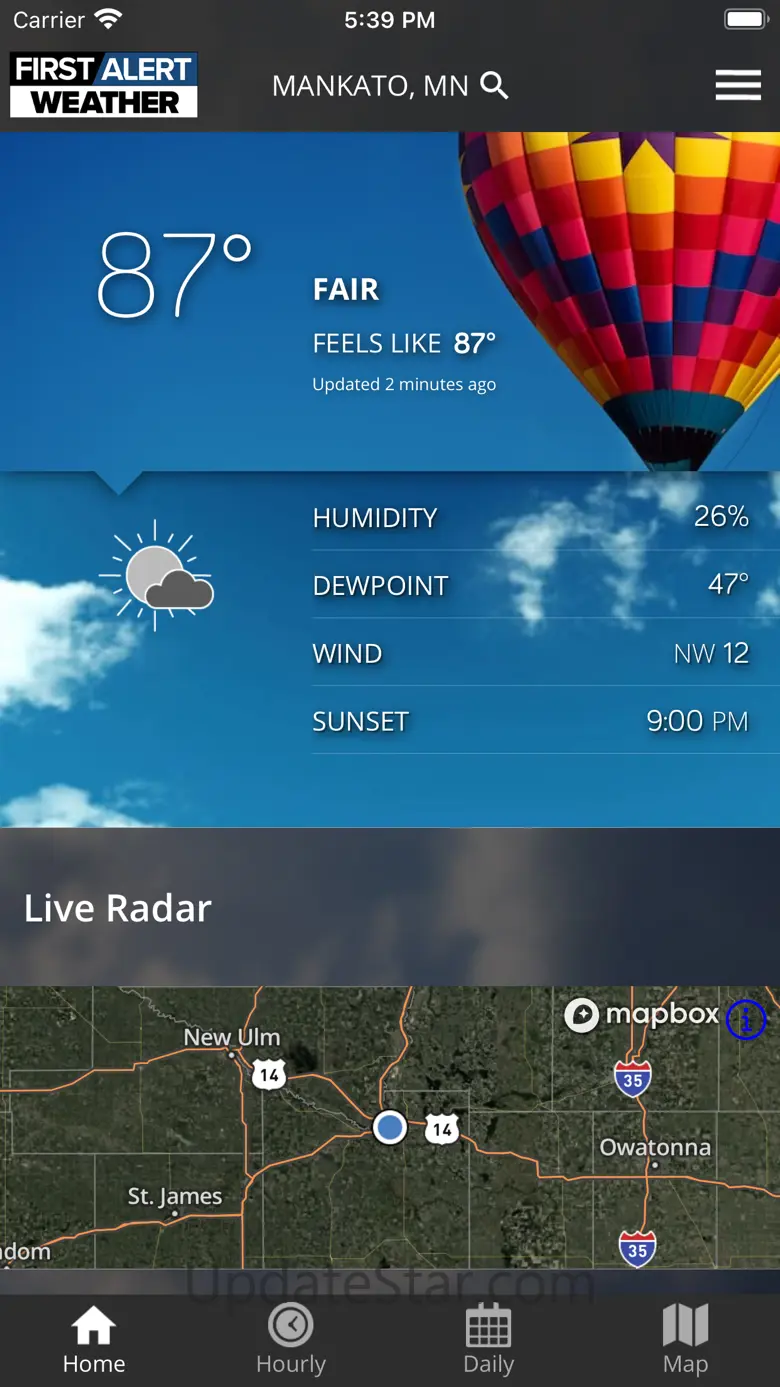Open the Map tab

(x=685, y=1340)
